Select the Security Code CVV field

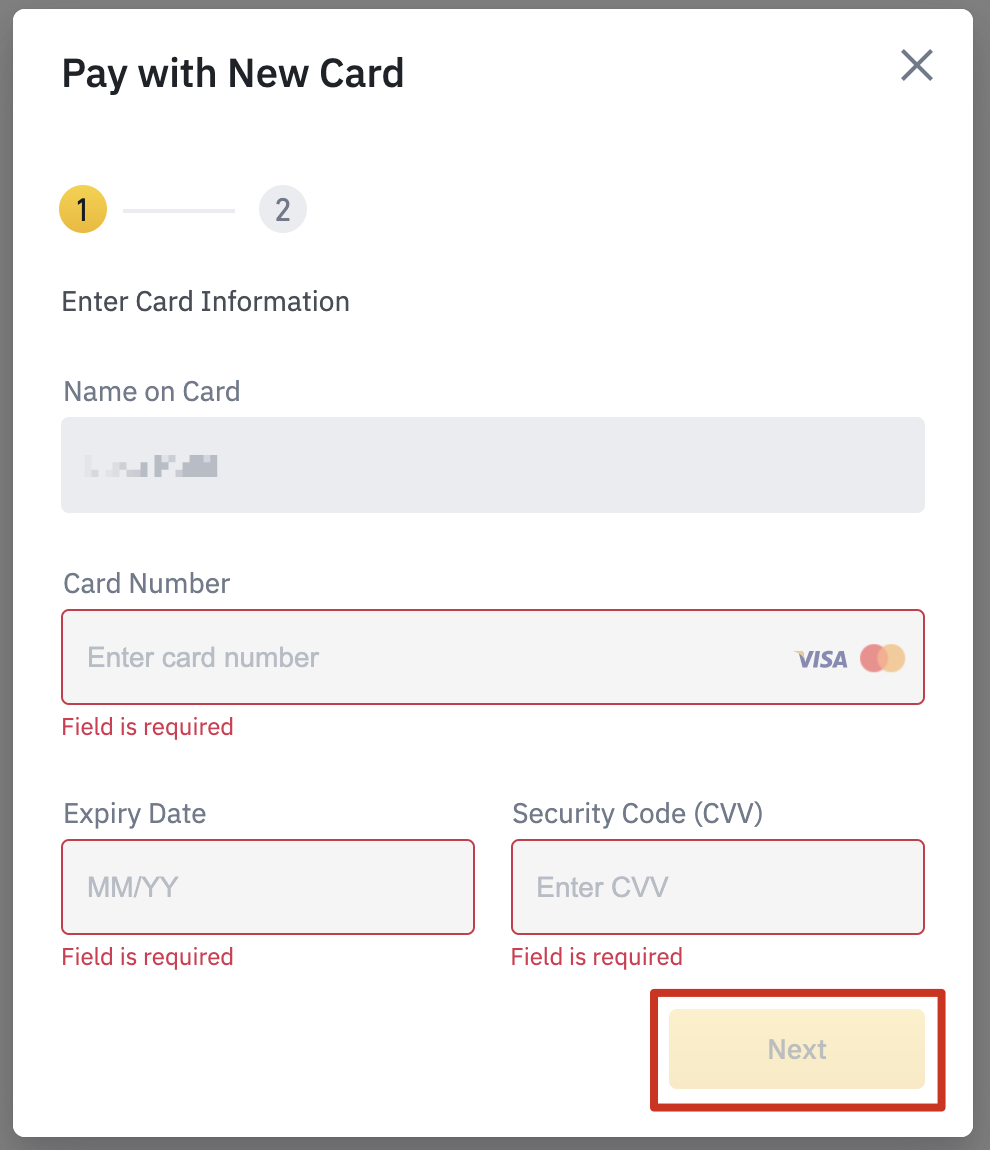coord(717,887)
